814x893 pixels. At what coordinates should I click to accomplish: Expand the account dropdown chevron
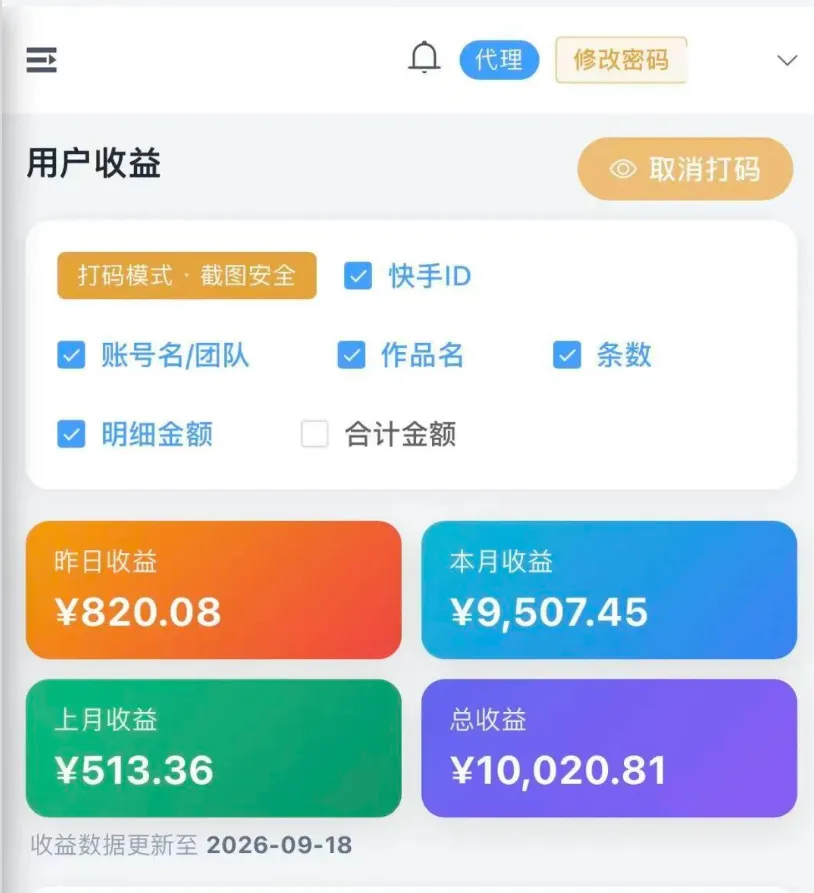(787, 60)
